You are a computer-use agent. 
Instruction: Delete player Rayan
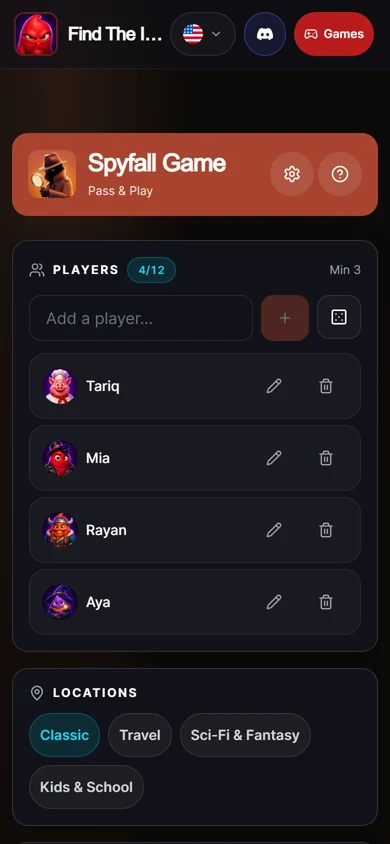click(x=325, y=530)
